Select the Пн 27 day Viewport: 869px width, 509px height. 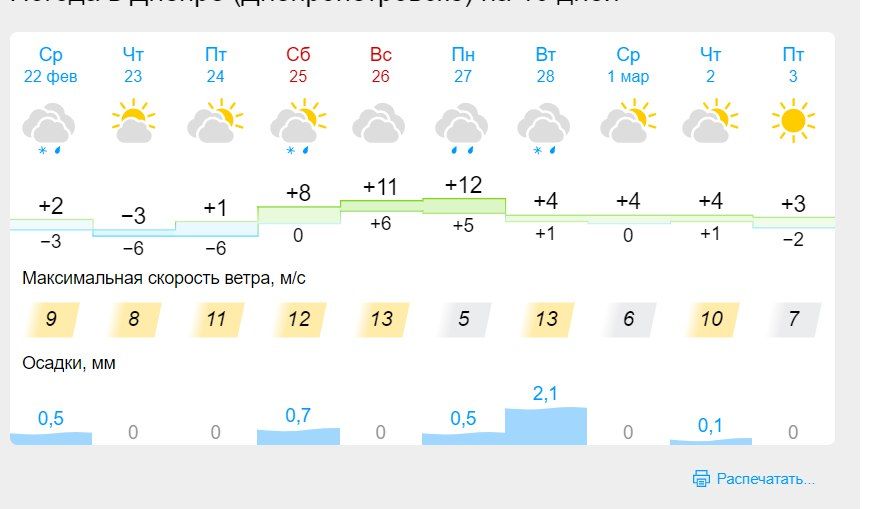pyautogui.click(x=463, y=65)
